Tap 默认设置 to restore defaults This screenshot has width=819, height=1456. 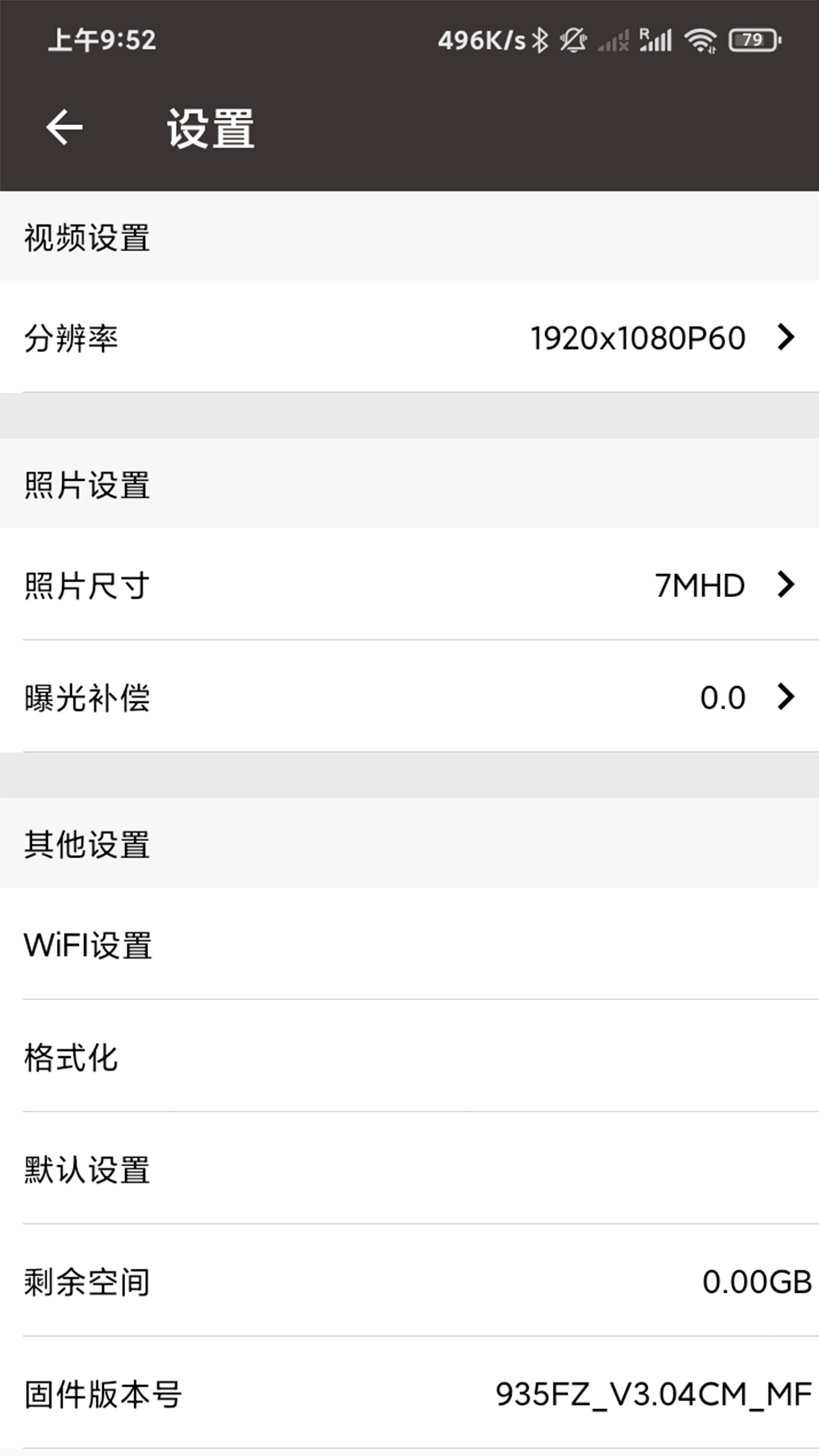point(409,1169)
